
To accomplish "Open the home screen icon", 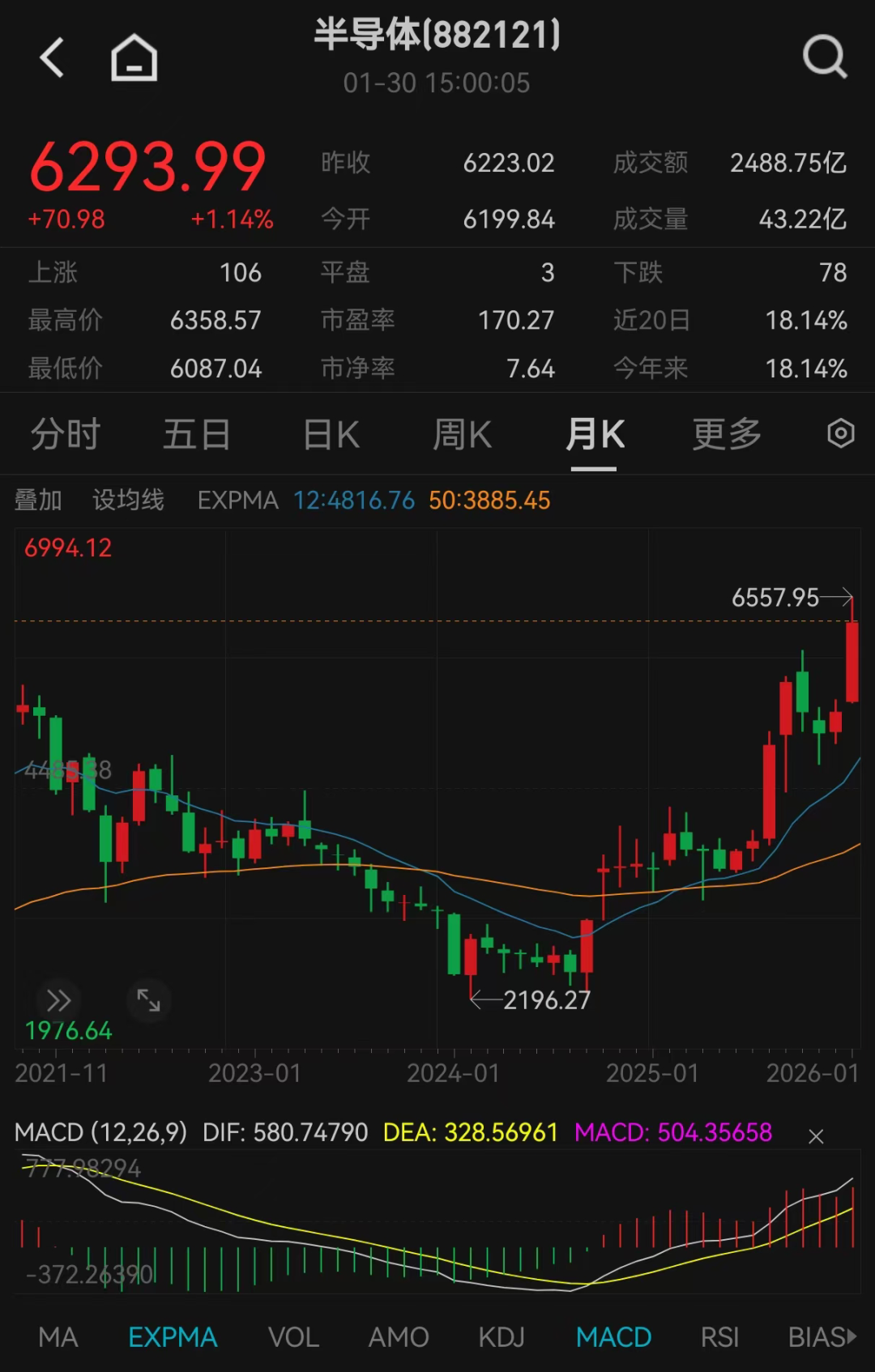I will 134,58.
